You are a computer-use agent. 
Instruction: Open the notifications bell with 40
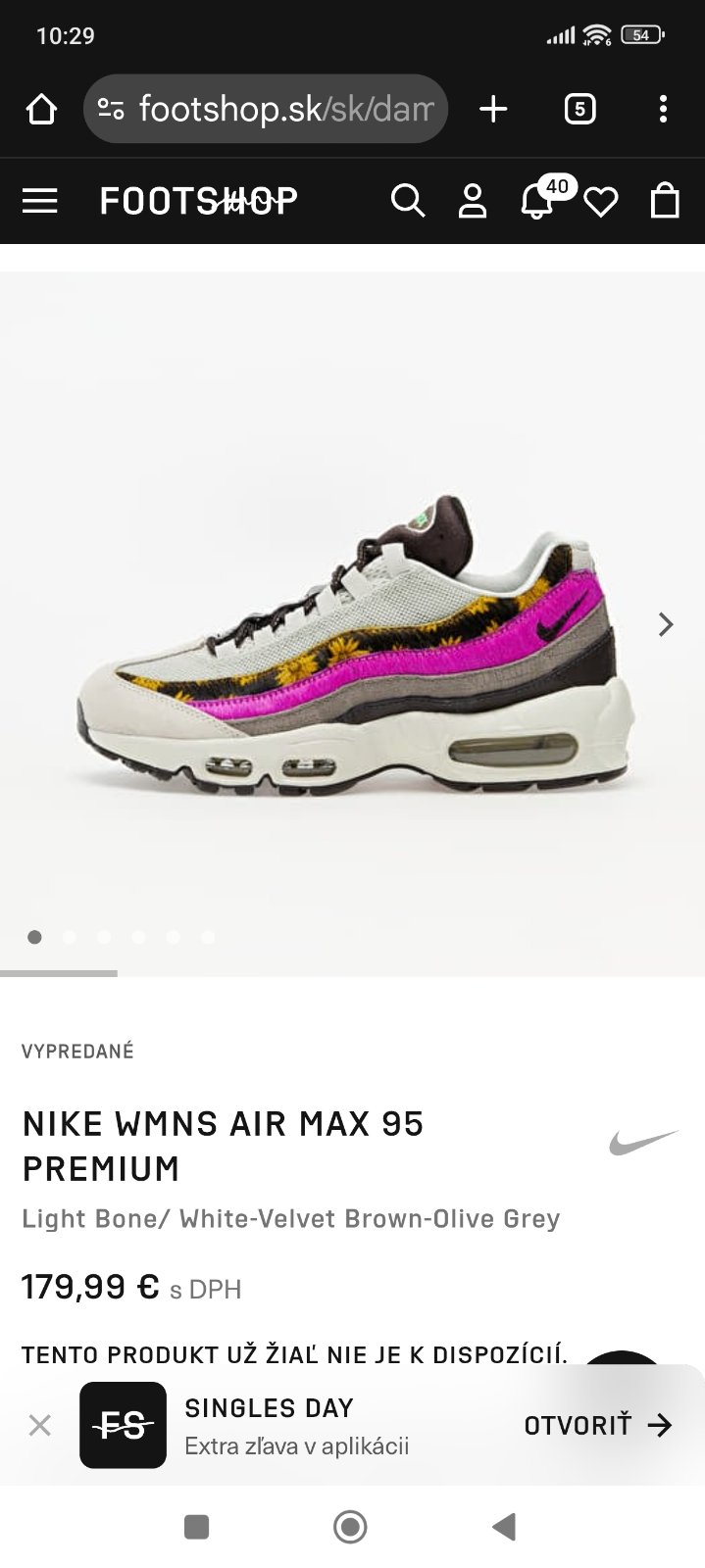[x=537, y=201]
